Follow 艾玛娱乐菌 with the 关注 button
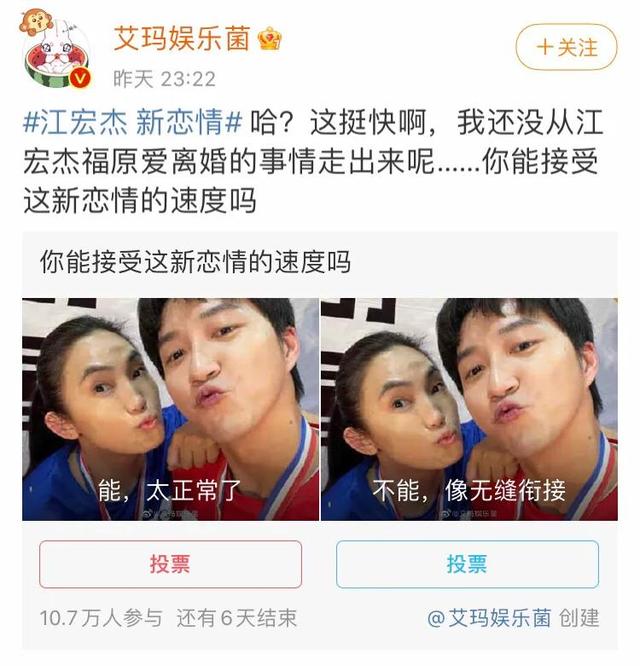Image resolution: width=640 pixels, height=666 pixels. (566, 46)
